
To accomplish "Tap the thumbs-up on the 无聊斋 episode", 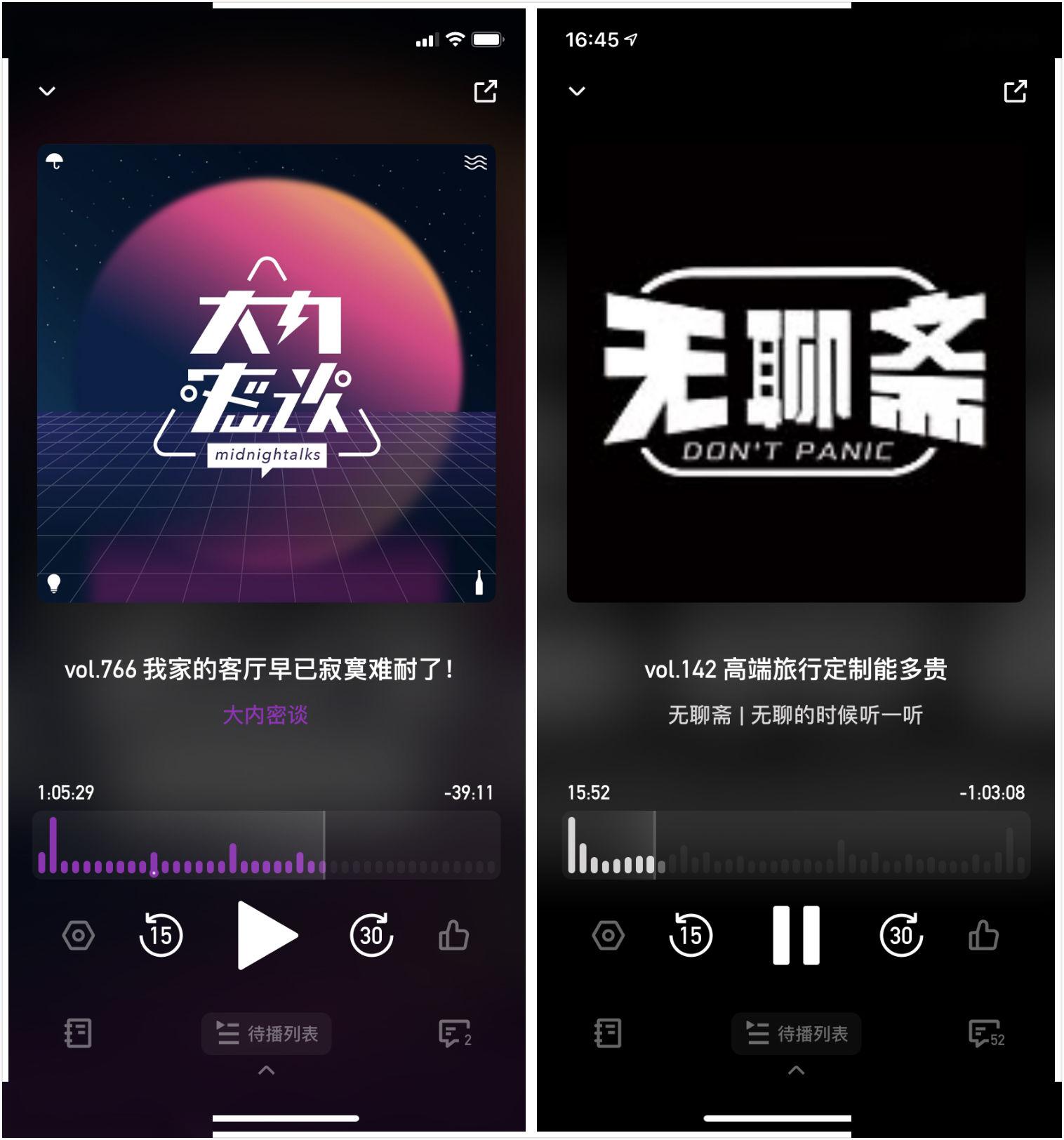I will tap(983, 936).
